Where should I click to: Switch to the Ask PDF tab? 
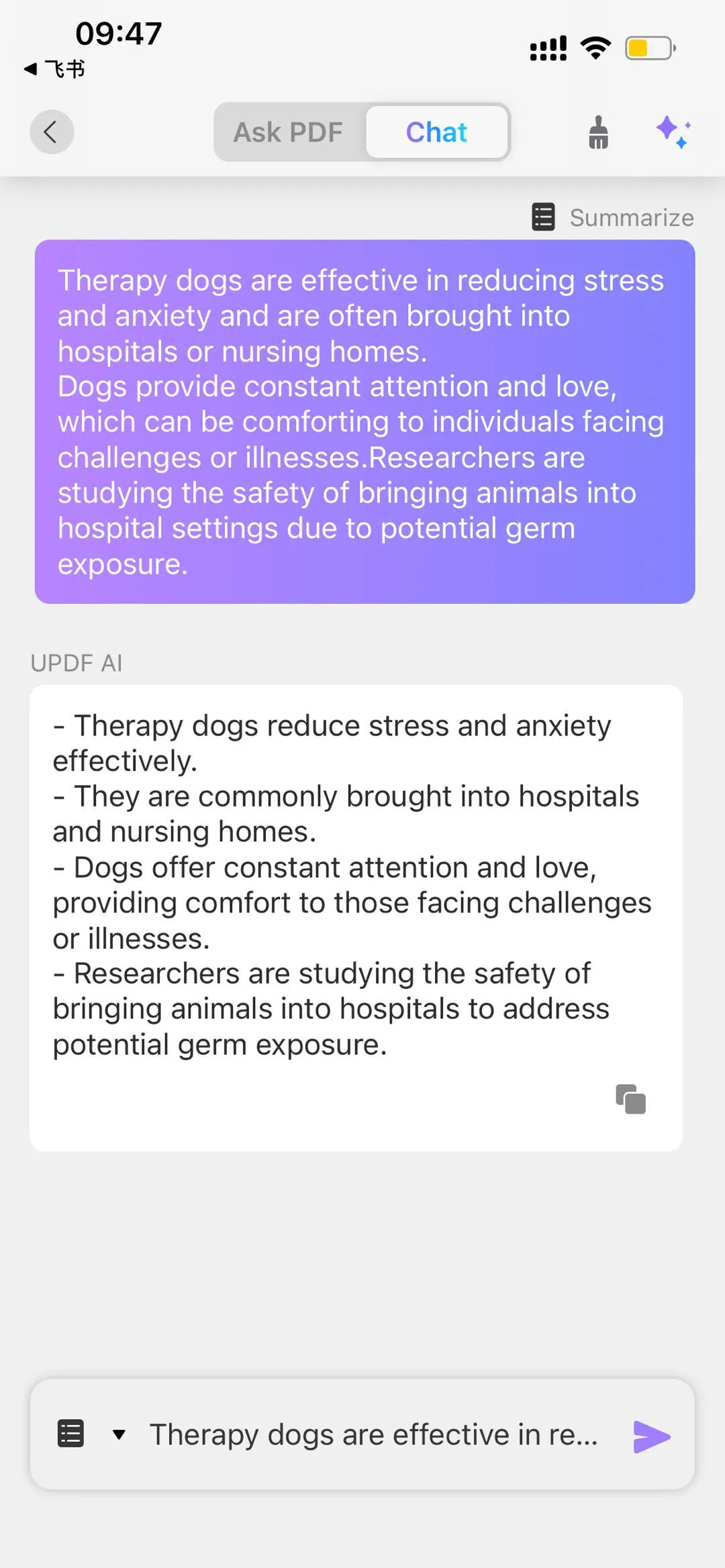point(289,132)
